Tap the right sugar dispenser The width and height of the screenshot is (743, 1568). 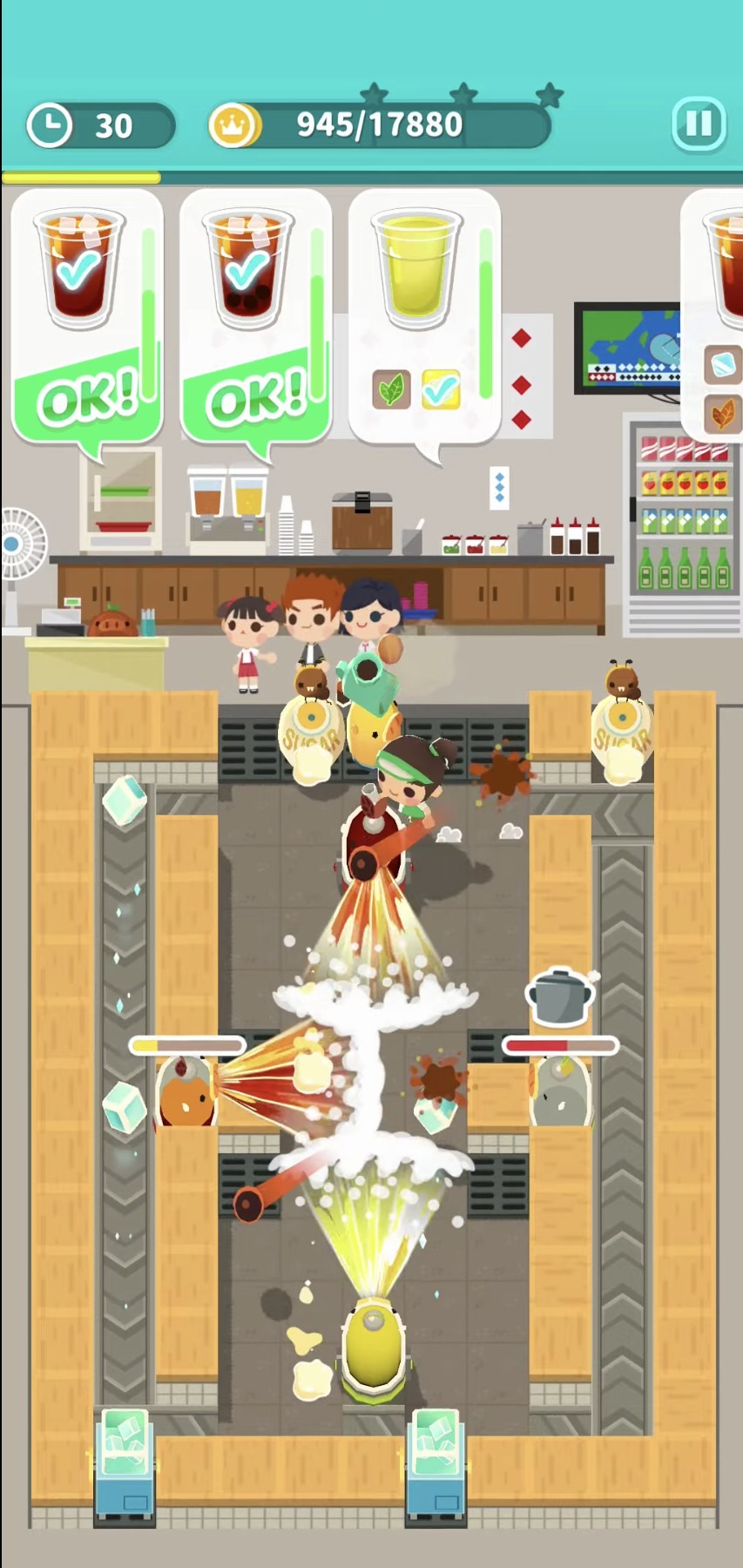(622, 736)
